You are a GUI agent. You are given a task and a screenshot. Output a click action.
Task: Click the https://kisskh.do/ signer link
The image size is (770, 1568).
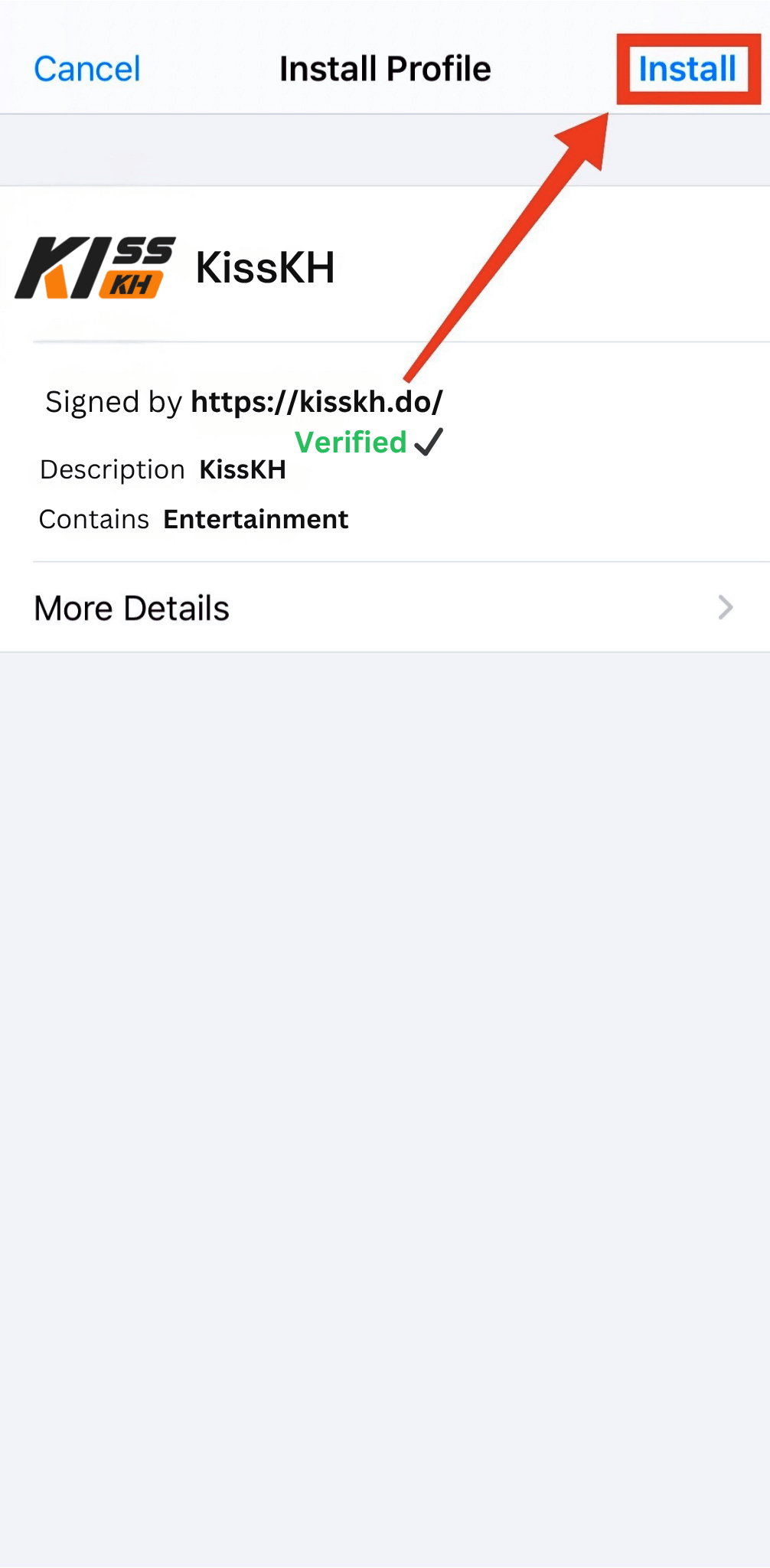(x=317, y=401)
